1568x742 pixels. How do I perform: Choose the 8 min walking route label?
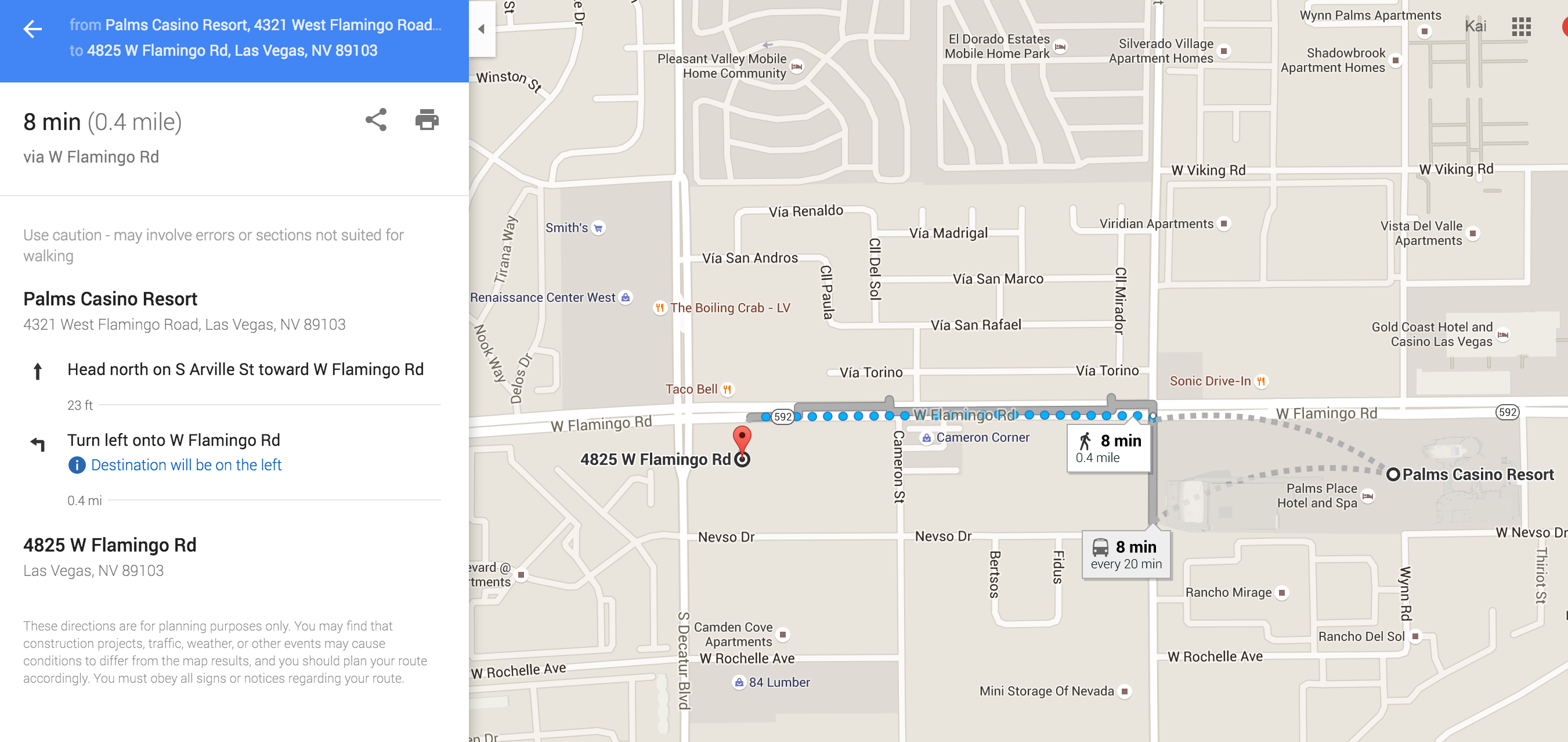click(x=1108, y=448)
